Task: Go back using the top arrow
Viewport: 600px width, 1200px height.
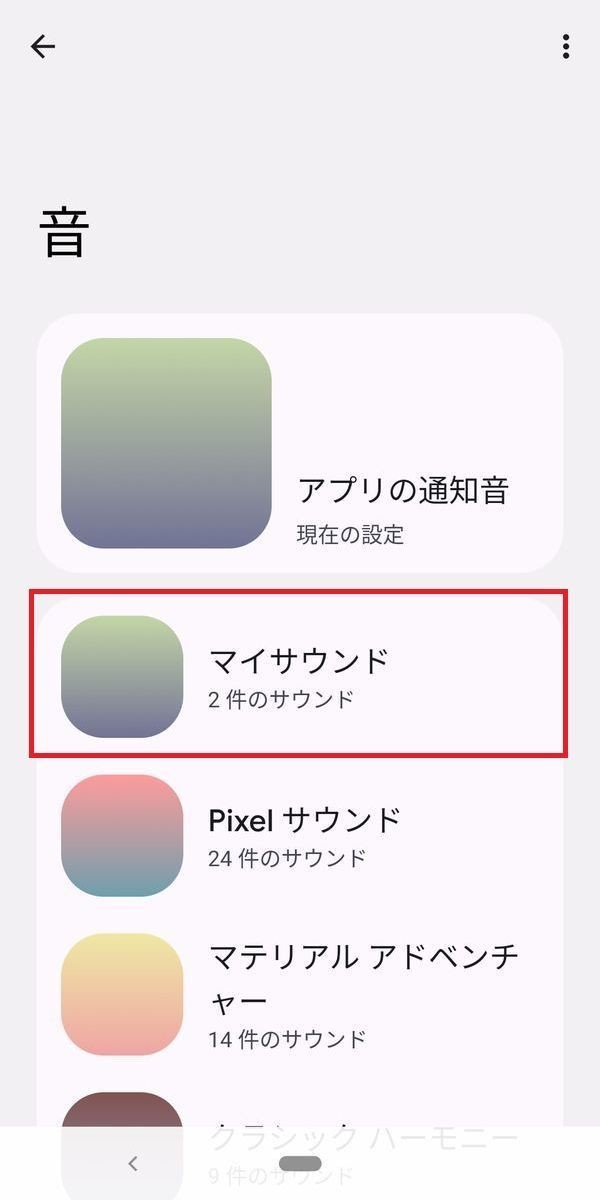Action: tap(43, 46)
